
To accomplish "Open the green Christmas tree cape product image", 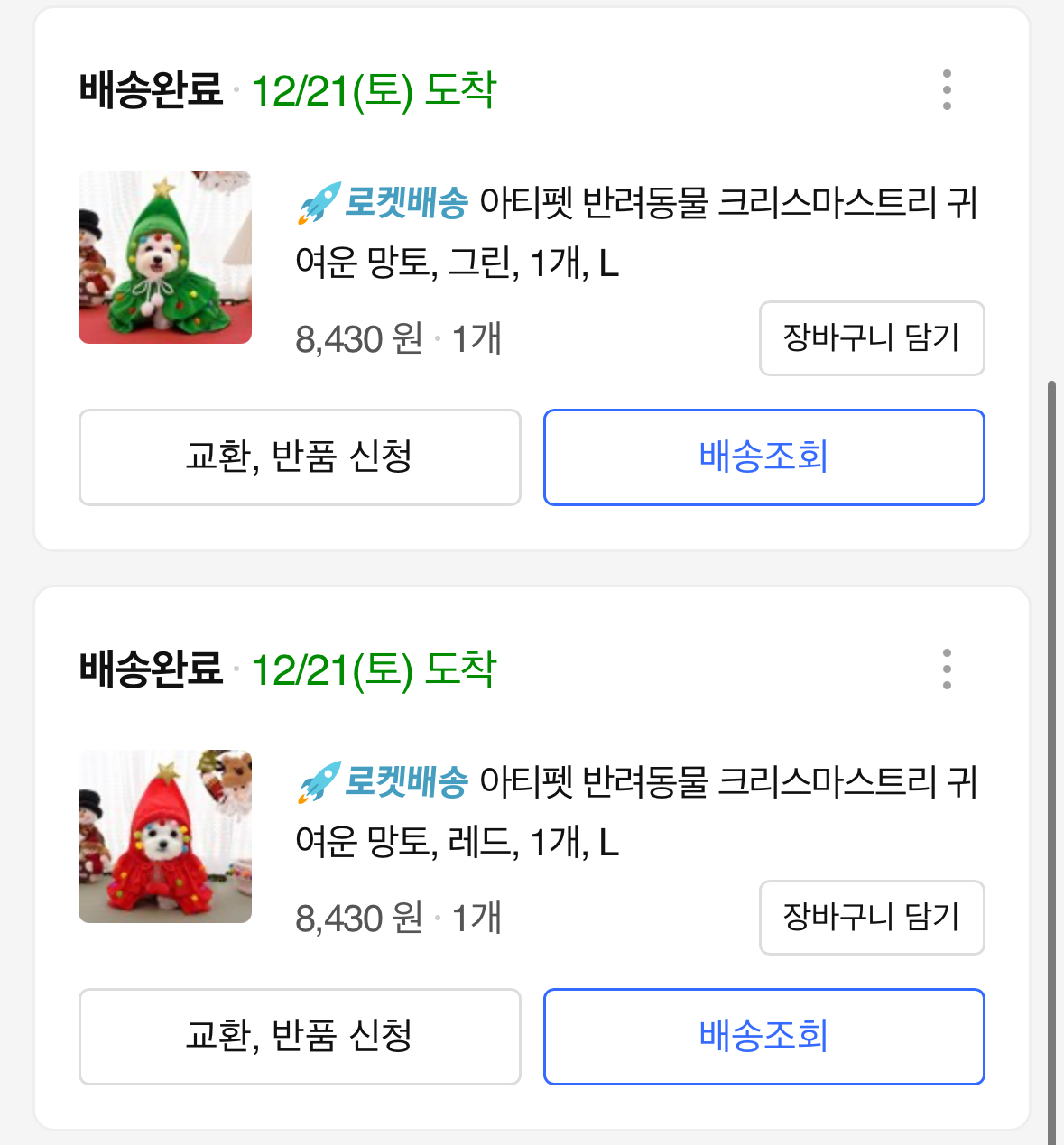I will 165,257.
